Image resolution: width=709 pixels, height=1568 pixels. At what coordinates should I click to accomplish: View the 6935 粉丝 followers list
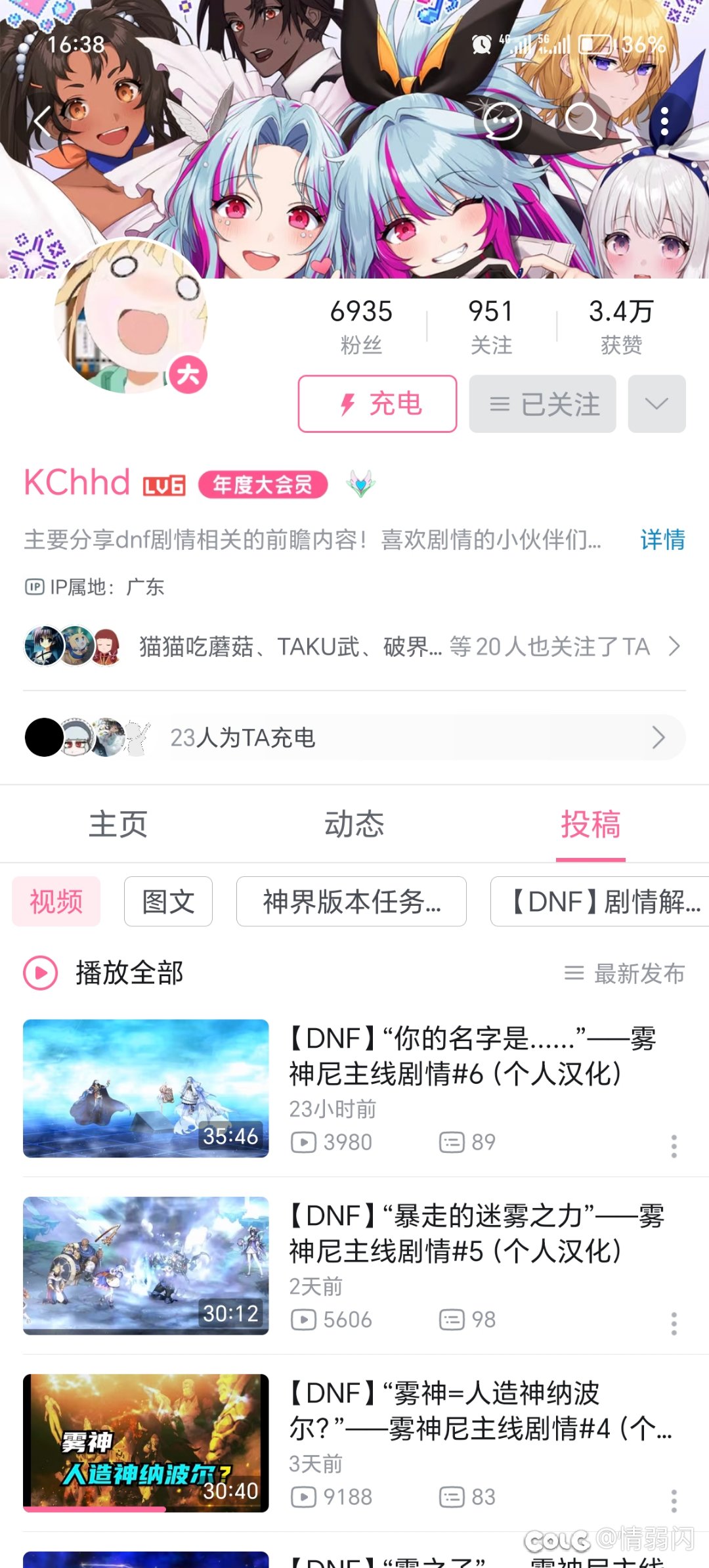pyautogui.click(x=361, y=325)
